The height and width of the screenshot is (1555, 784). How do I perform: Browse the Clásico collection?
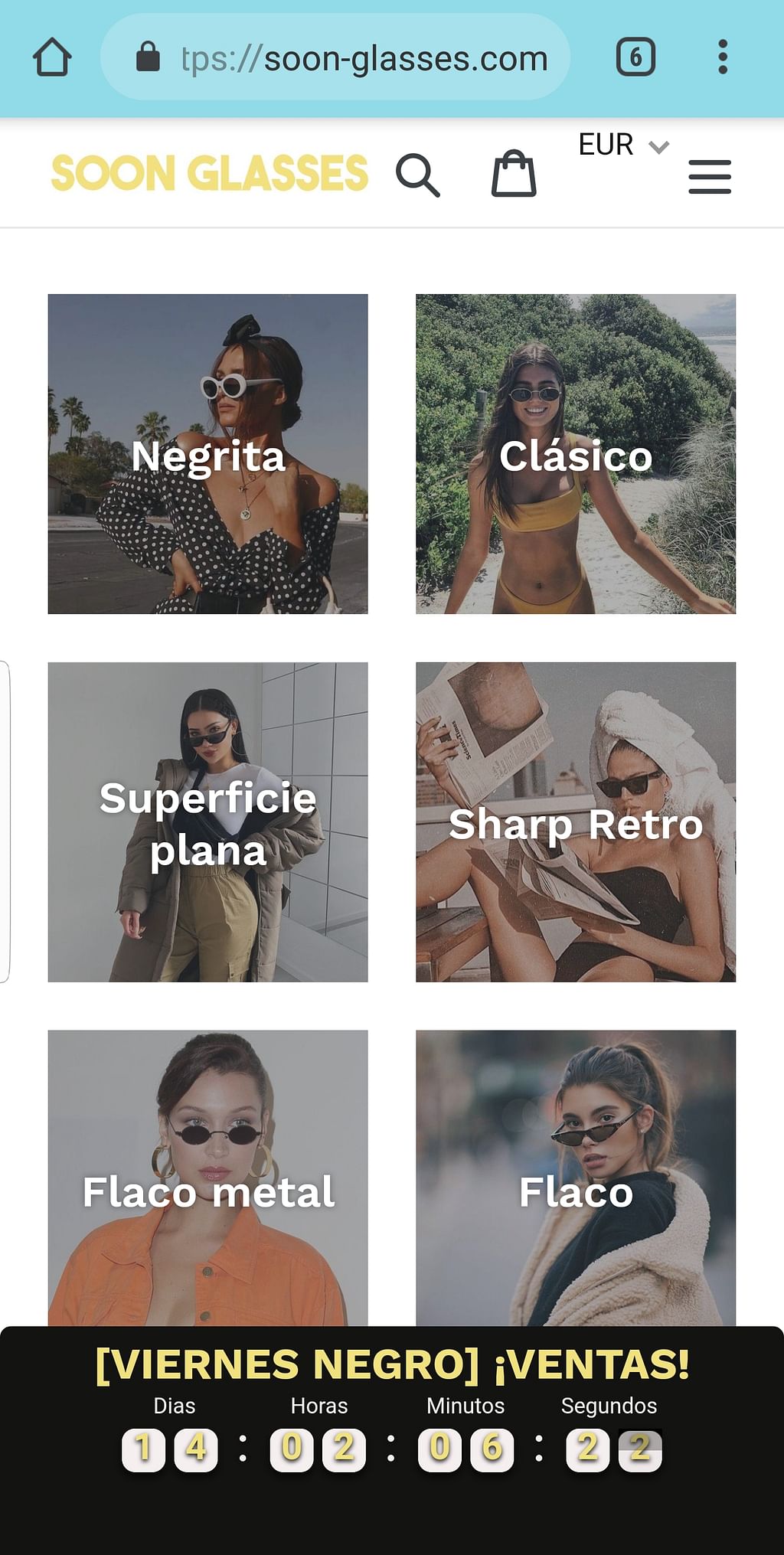(576, 454)
